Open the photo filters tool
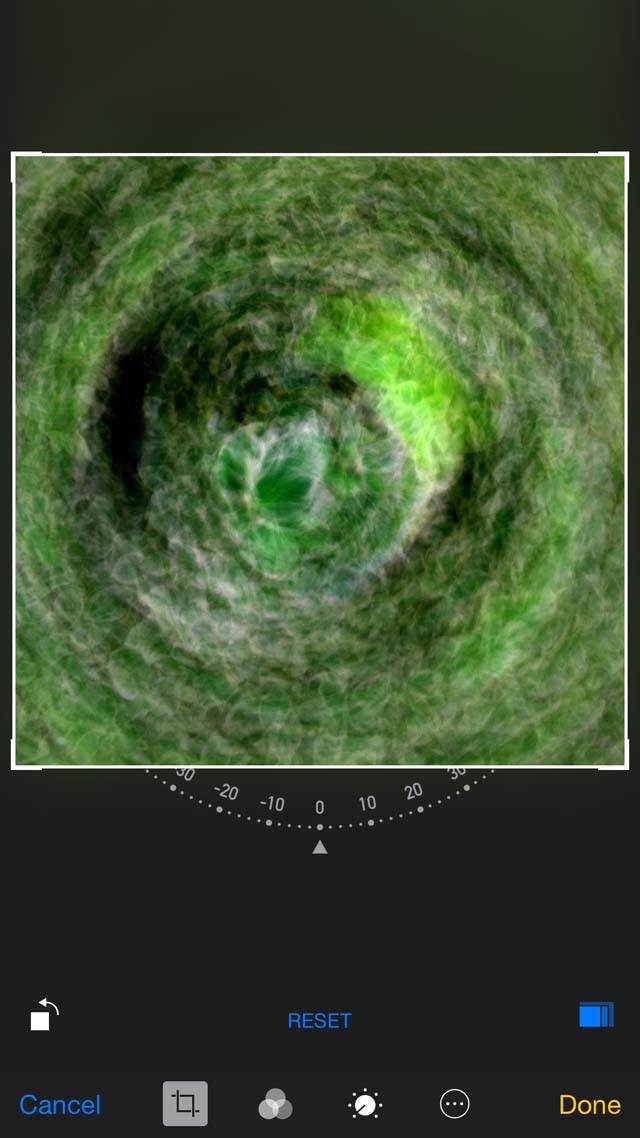This screenshot has width=640, height=1138. pos(275,1104)
